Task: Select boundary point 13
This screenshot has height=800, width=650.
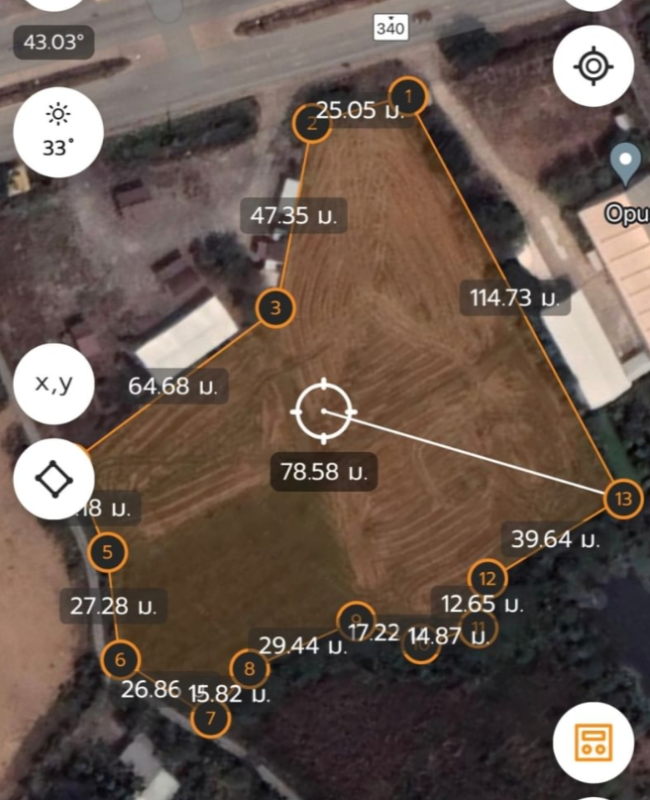Action: tap(624, 498)
